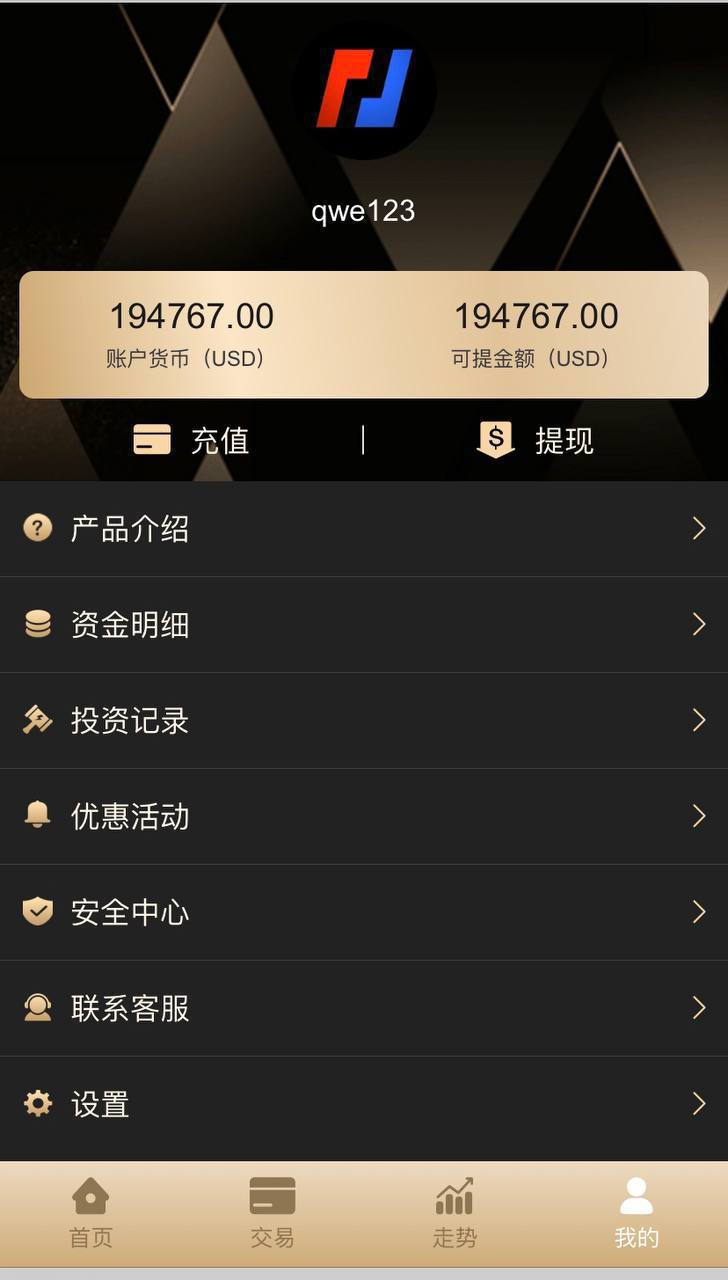Open 提现 withdrawal
Viewport: 728px width, 1280px height.
(x=536, y=440)
